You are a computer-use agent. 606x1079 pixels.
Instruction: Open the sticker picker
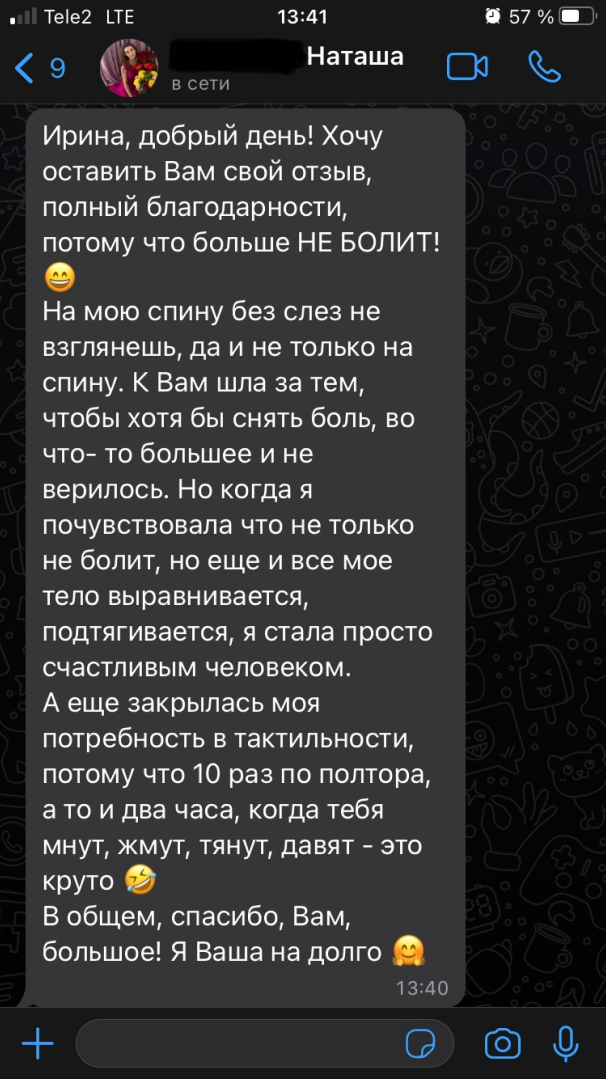tap(421, 1045)
